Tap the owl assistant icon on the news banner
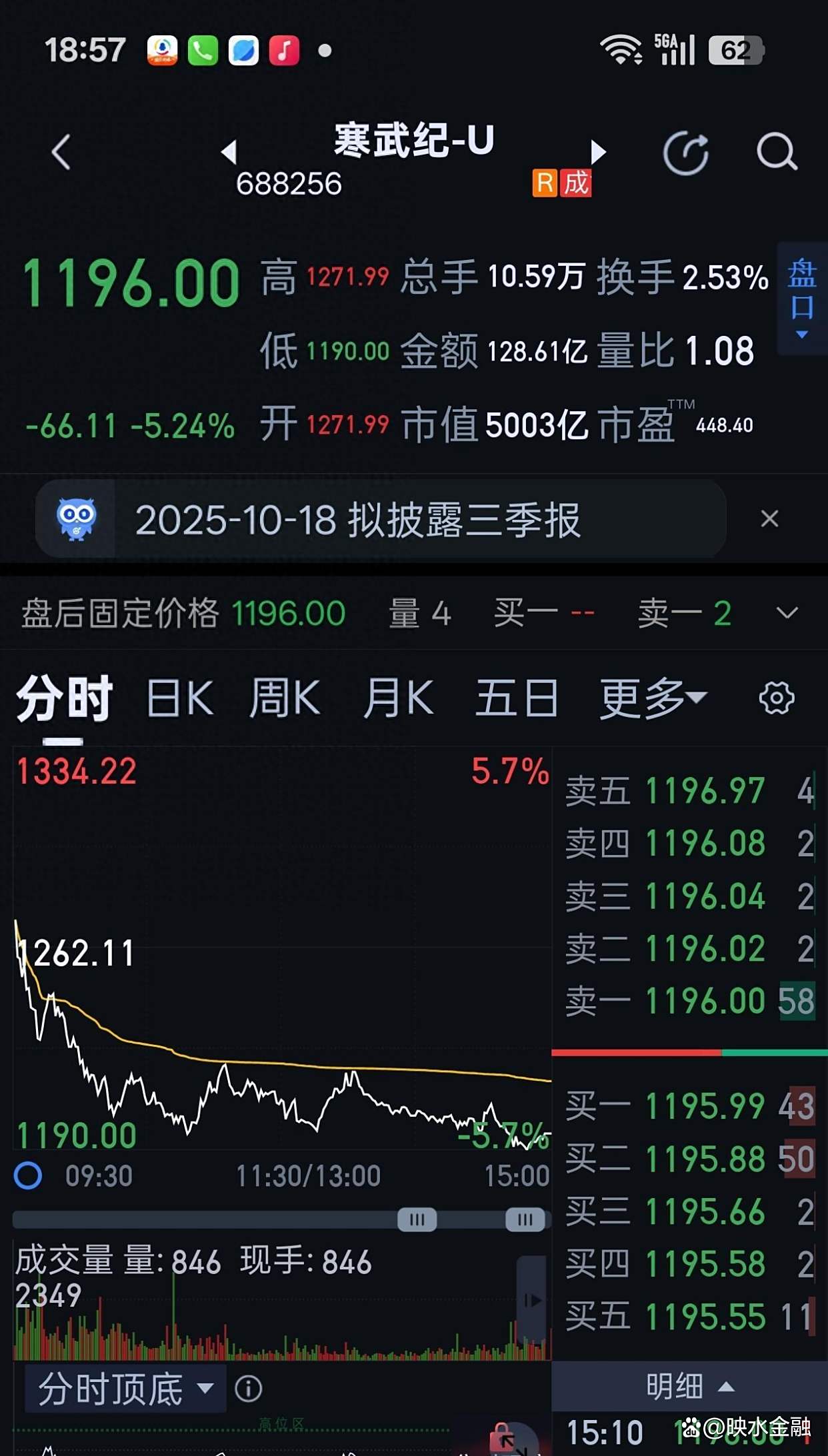Viewport: 828px width, 1456px height. click(77, 518)
